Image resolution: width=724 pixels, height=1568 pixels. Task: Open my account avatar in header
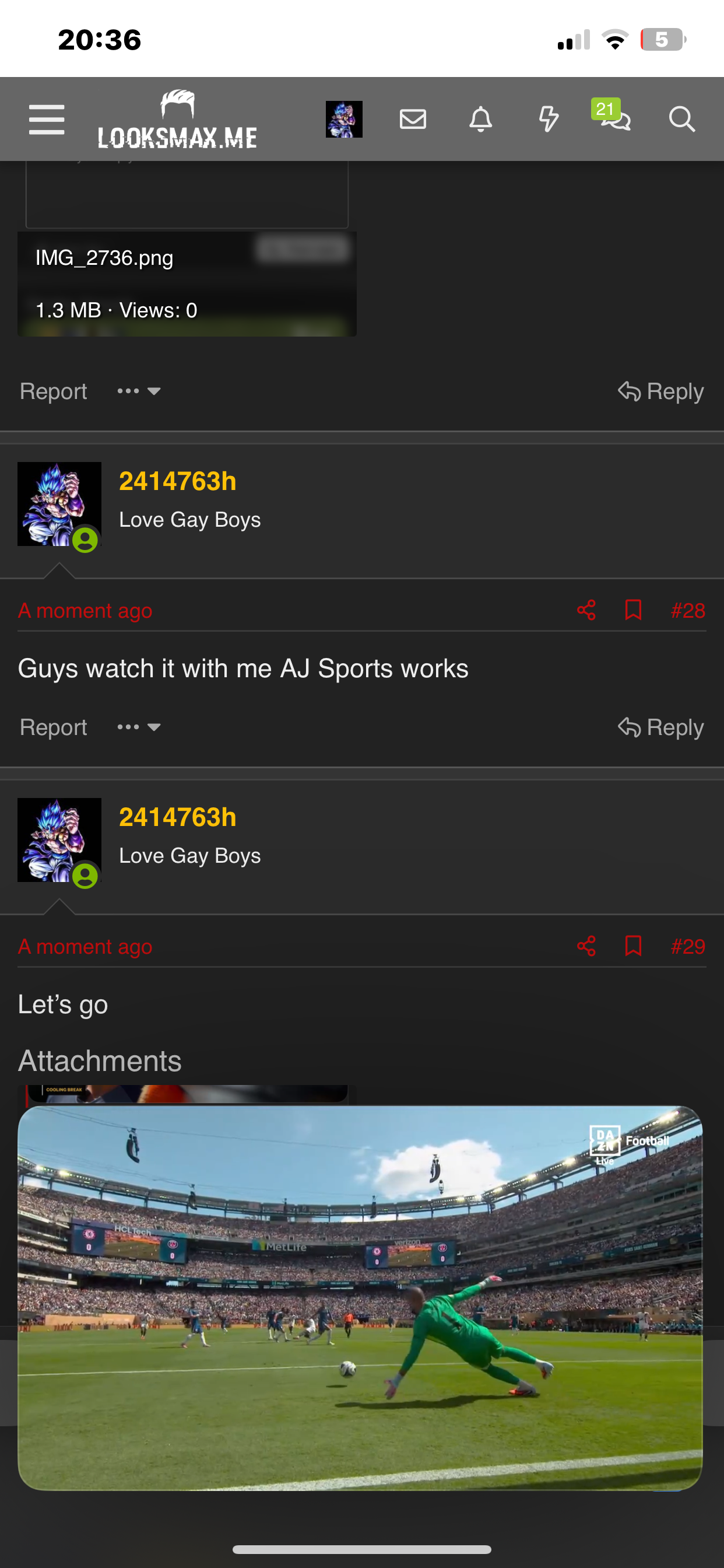point(344,120)
